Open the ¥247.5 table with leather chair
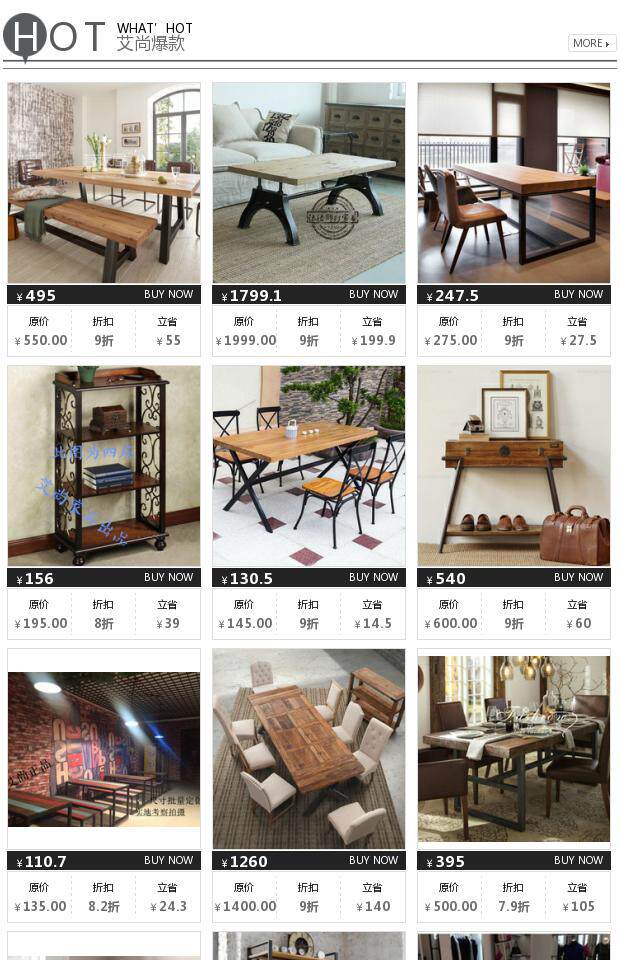Image resolution: width=620 pixels, height=960 pixels. point(514,183)
